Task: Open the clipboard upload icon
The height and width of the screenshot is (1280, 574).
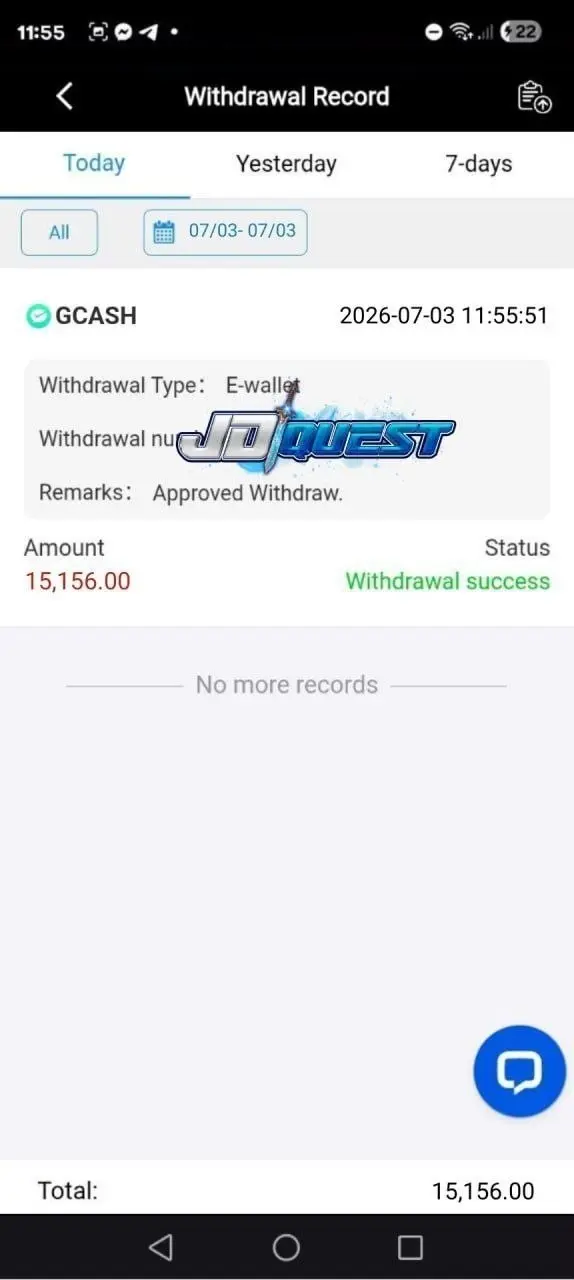Action: coord(534,97)
